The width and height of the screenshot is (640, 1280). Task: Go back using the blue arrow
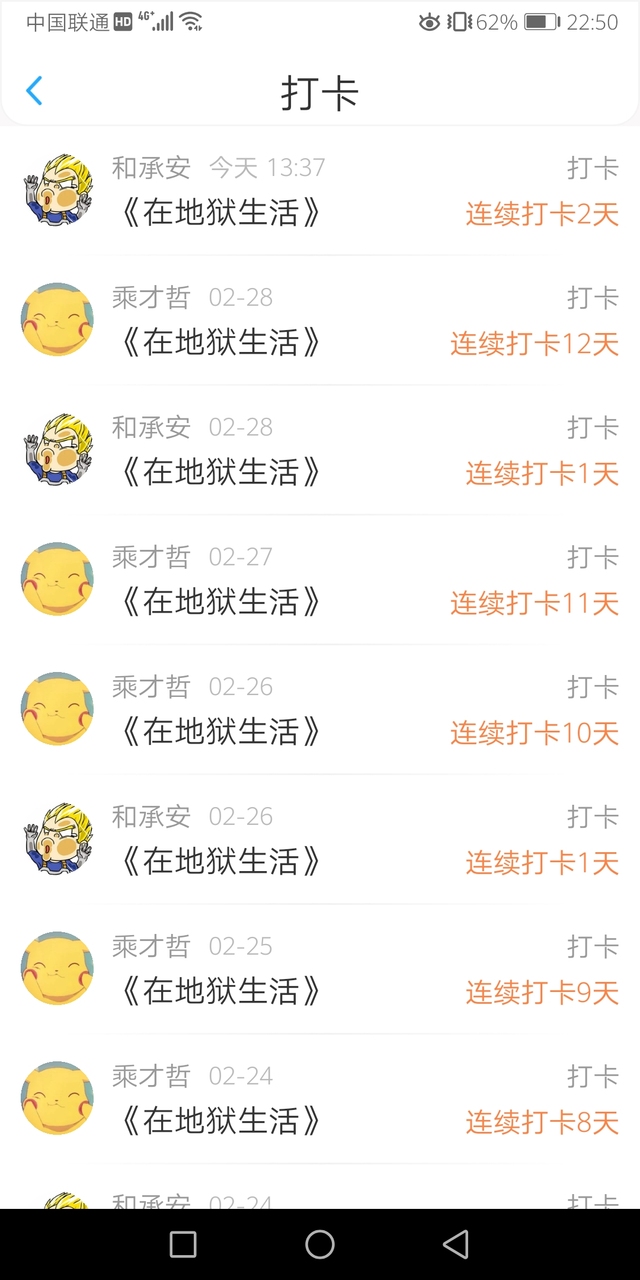[x=34, y=91]
